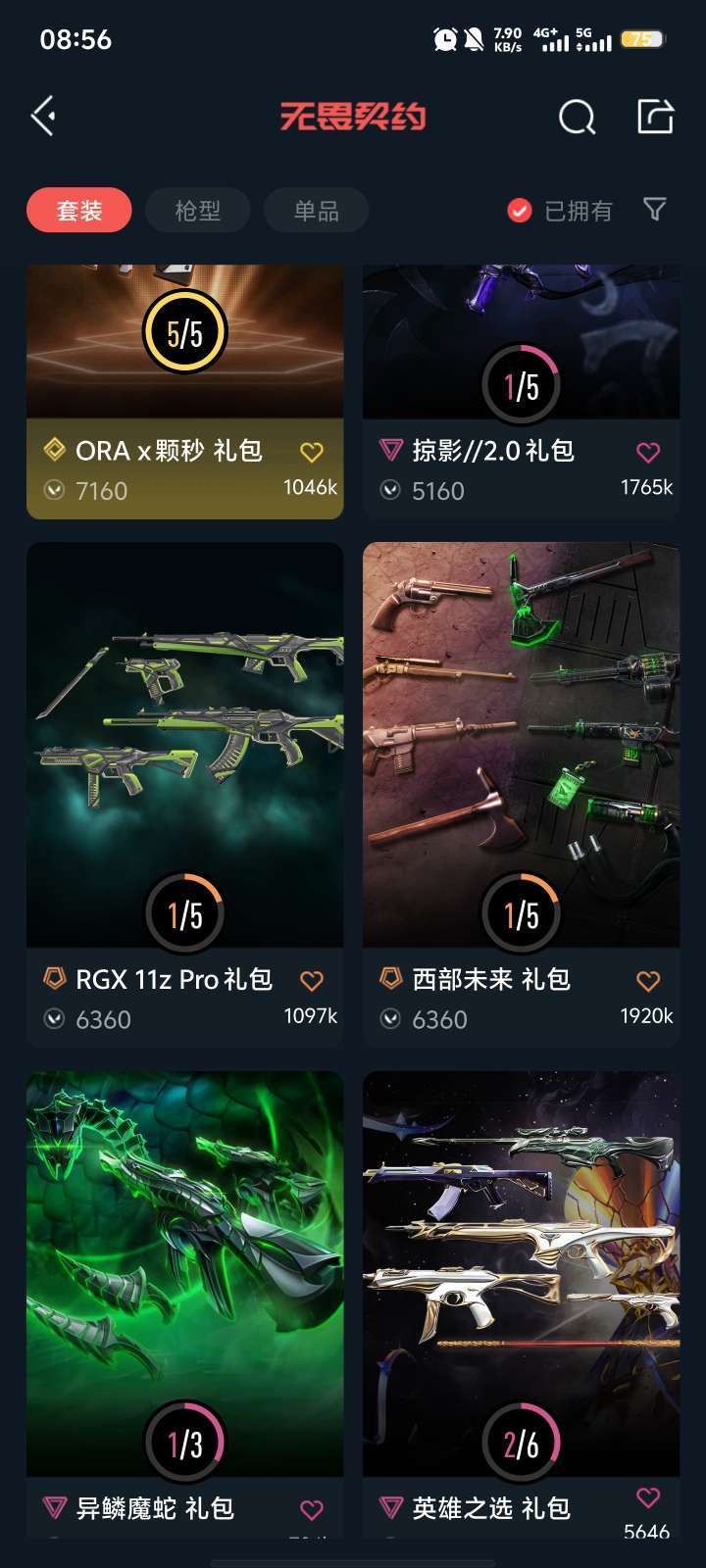The image size is (706, 1568).
Task: Tap the rarity badge beside 掠影//2.0 礼包
Action: coord(389,451)
